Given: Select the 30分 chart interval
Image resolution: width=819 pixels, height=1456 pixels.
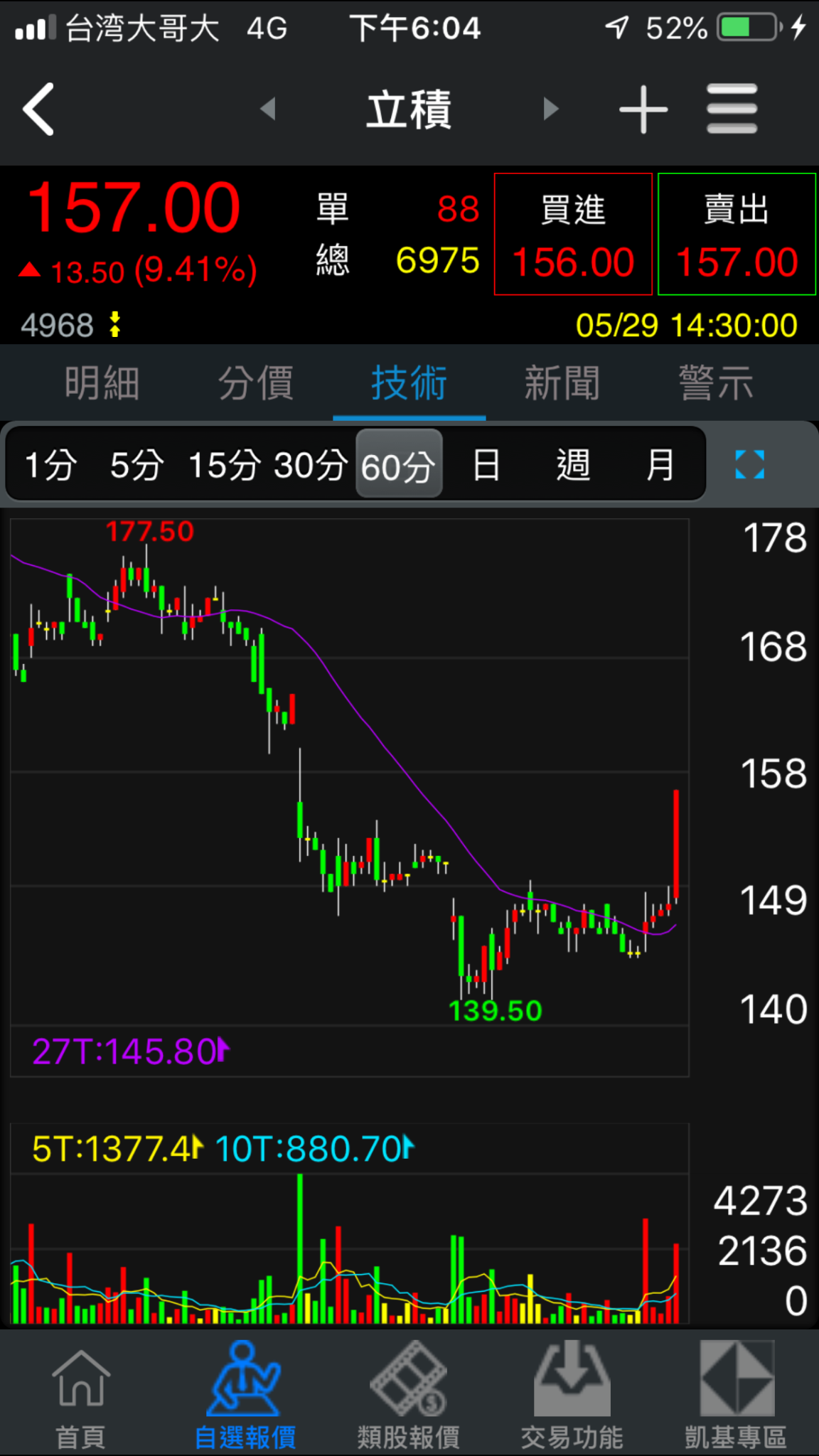Looking at the screenshot, I should 311,466.
